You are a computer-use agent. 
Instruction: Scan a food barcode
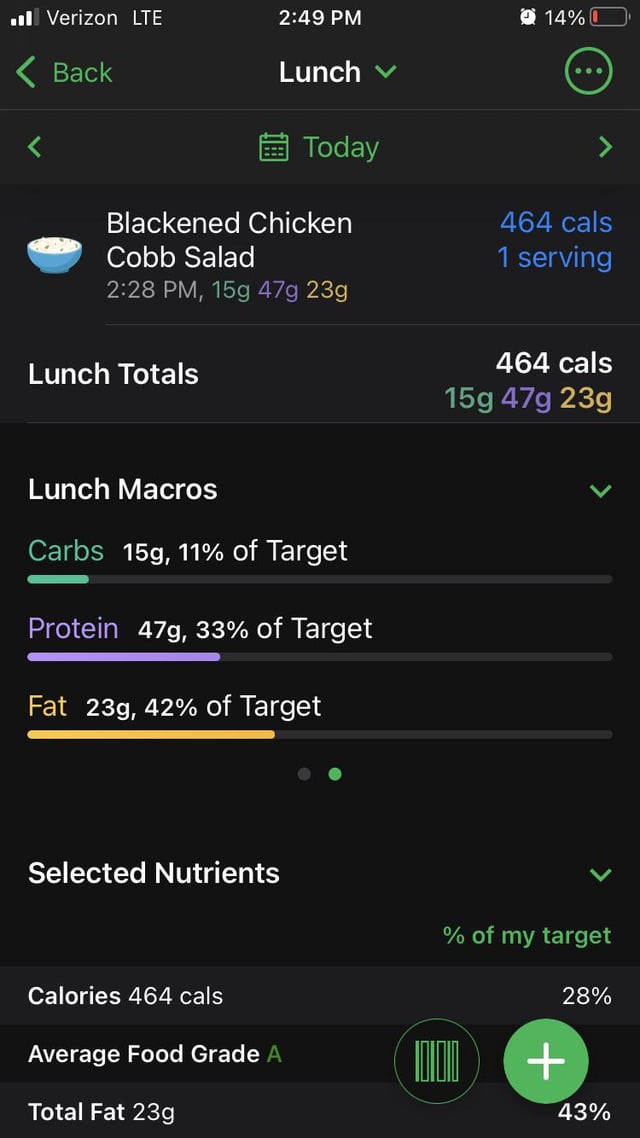click(x=437, y=1060)
